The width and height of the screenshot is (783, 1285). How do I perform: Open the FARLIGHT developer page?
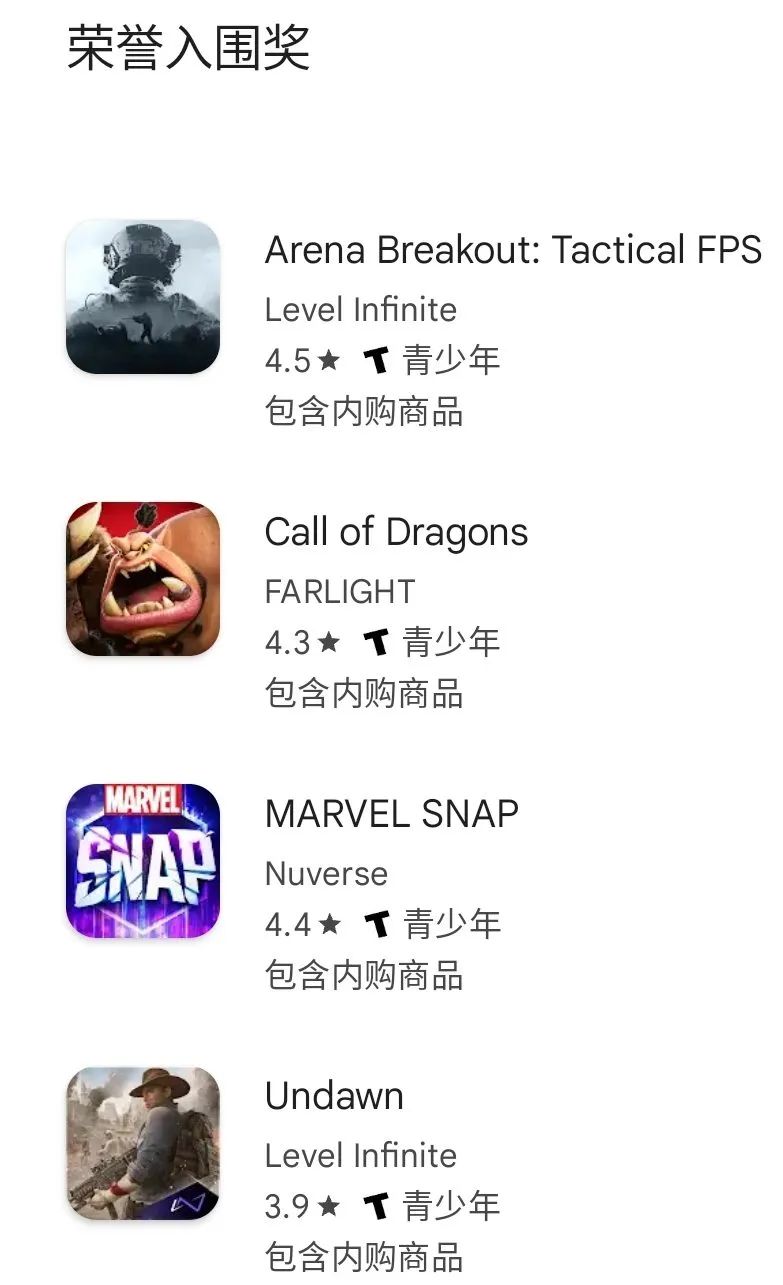(x=339, y=592)
